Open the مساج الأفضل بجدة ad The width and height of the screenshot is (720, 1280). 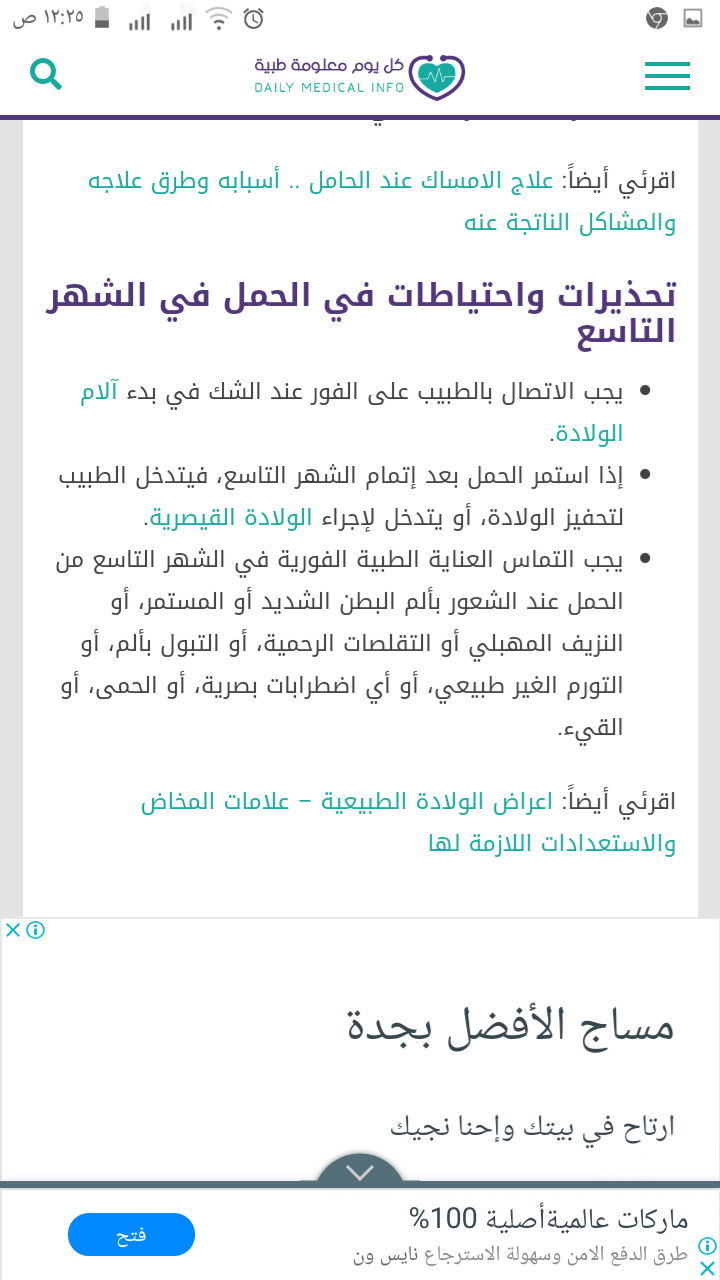coord(510,1028)
